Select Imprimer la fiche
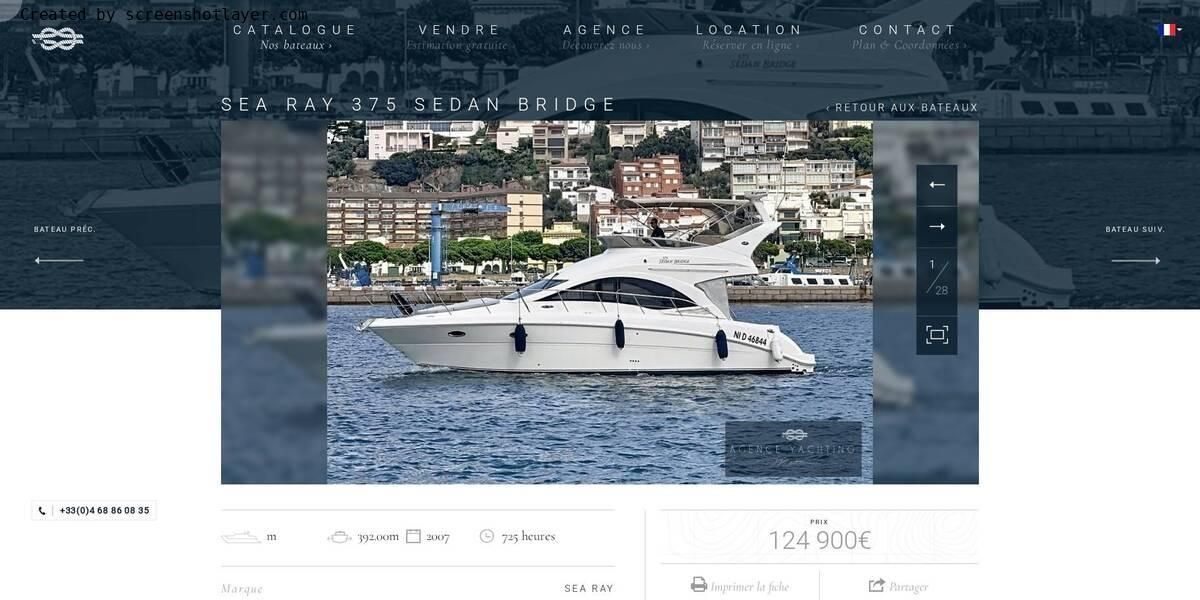Viewport: 1200px width, 600px height. pos(740,586)
